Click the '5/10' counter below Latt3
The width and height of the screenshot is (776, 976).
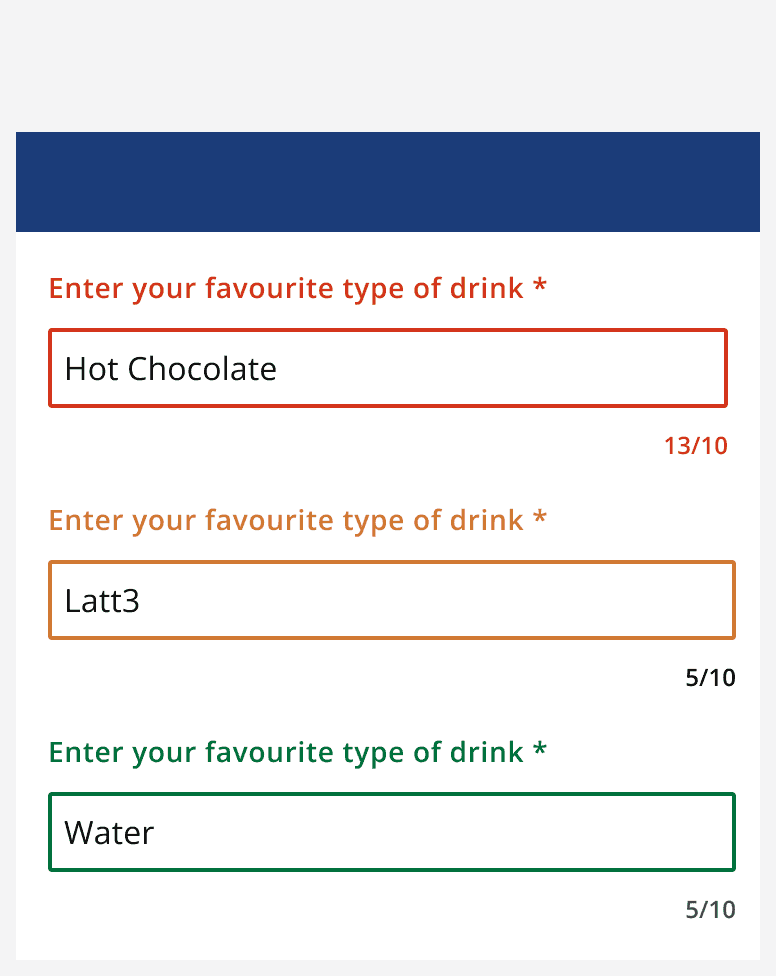coord(710,678)
